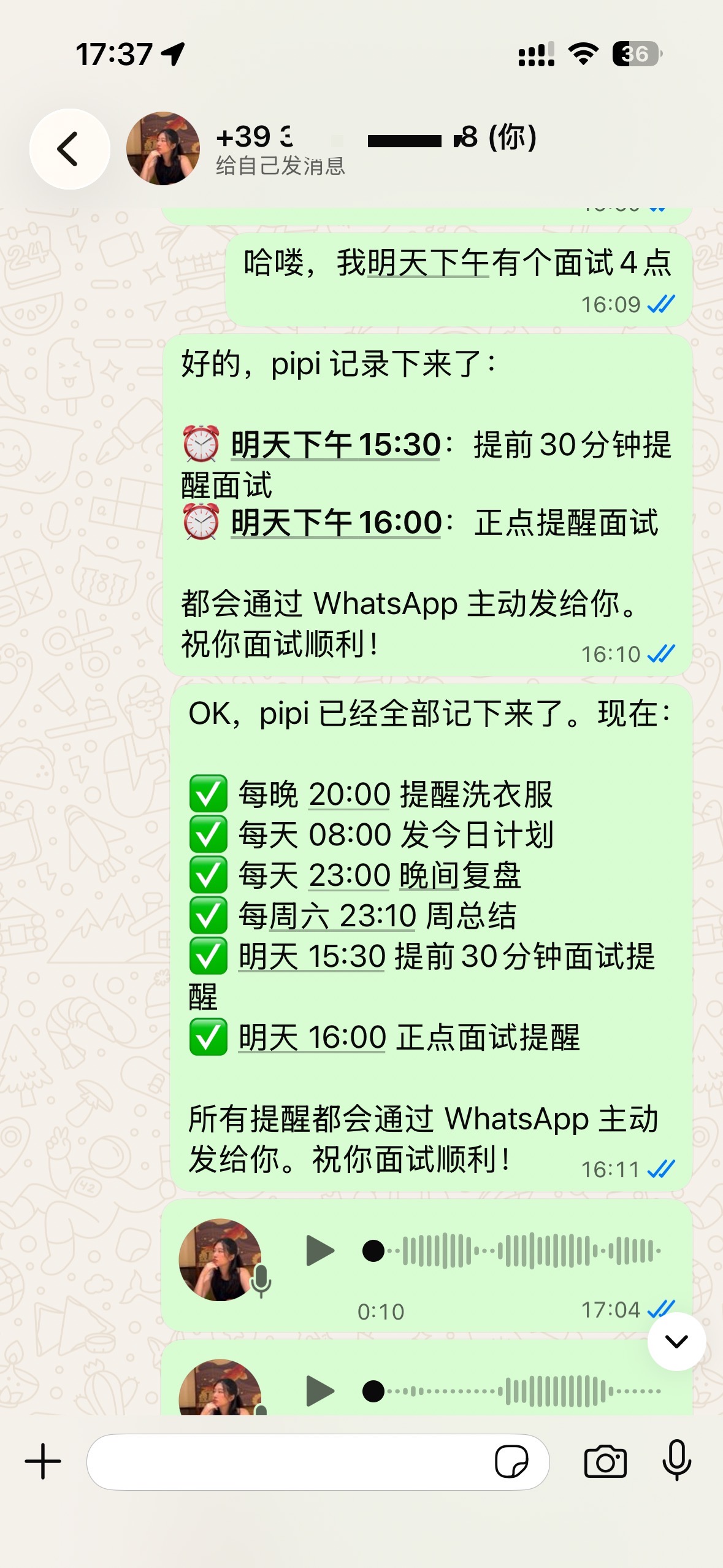Go back to the chat list
The image size is (723, 1568).
(x=69, y=149)
